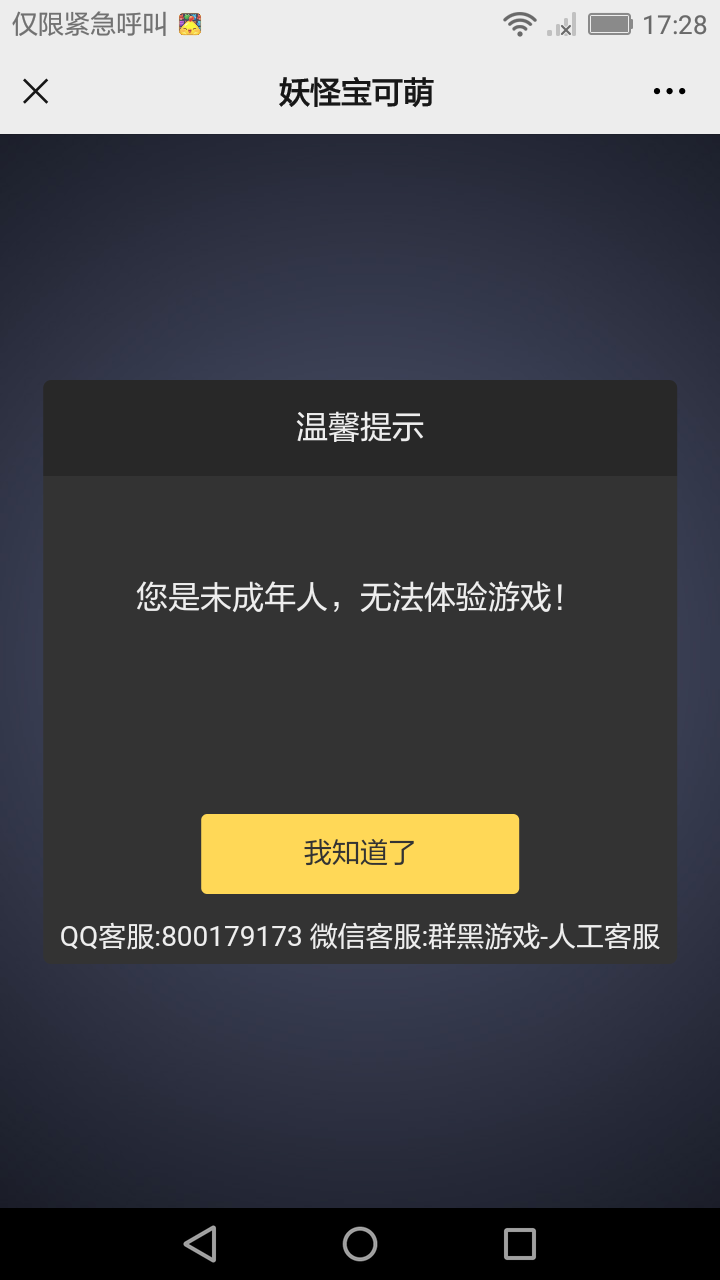This screenshot has height=1280, width=720.
Task: Go back using the system back button
Action: coord(200,1244)
